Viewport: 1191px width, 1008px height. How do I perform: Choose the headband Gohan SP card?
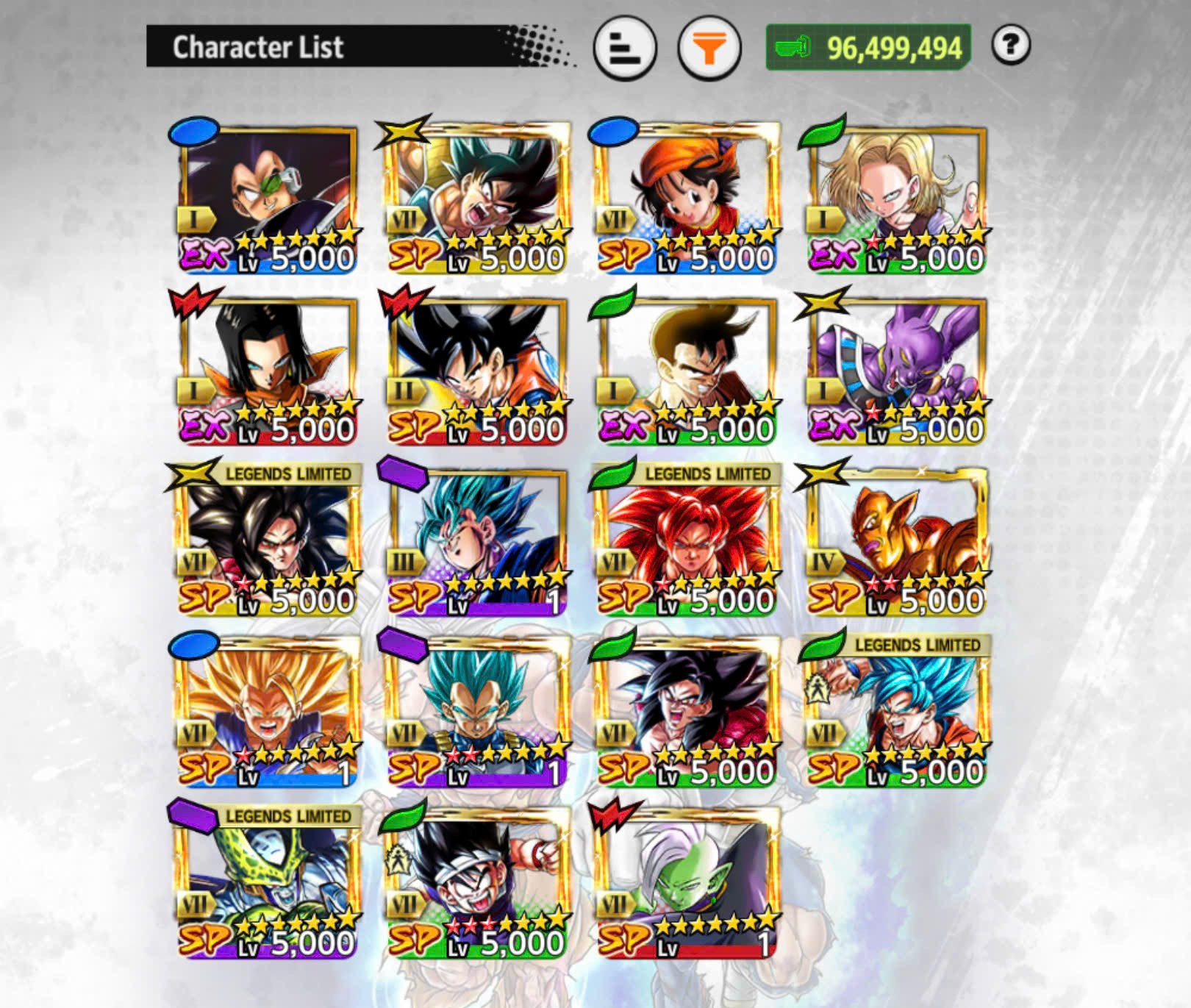(x=477, y=884)
